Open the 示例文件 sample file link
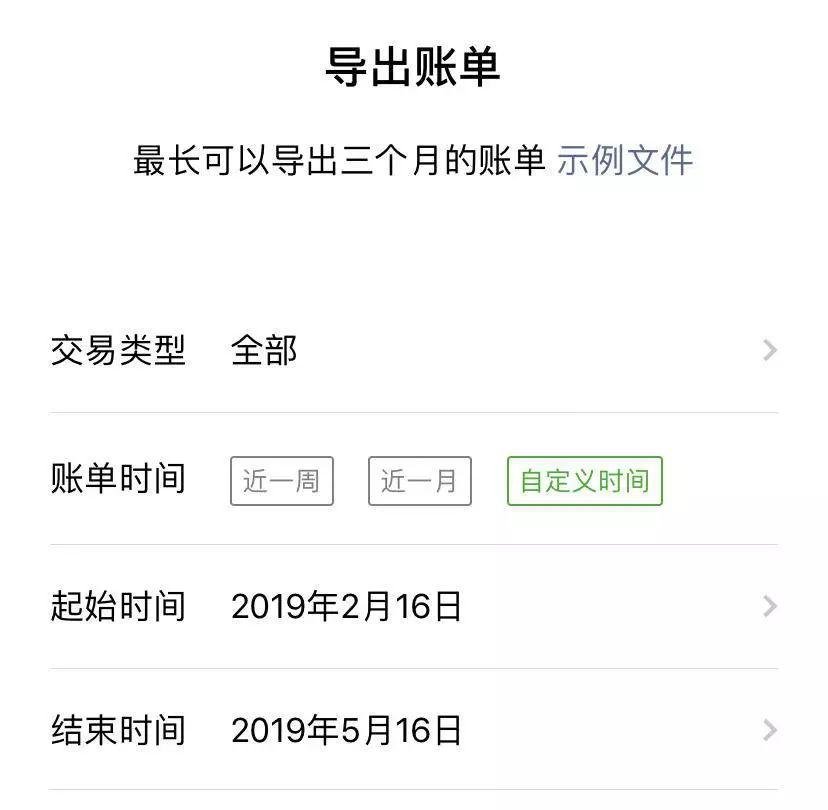 click(x=624, y=160)
